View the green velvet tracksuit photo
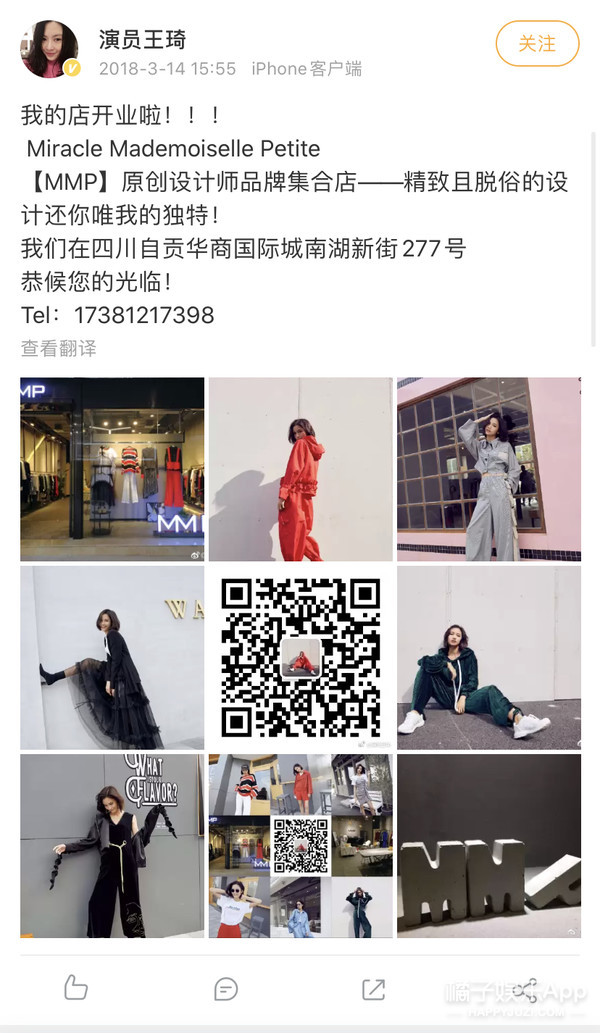 click(x=489, y=657)
